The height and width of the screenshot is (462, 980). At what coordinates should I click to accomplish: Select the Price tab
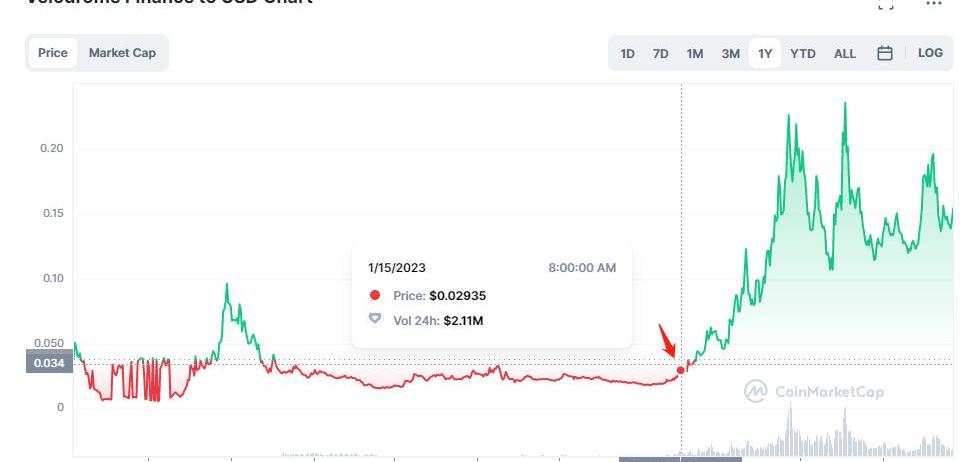(53, 53)
